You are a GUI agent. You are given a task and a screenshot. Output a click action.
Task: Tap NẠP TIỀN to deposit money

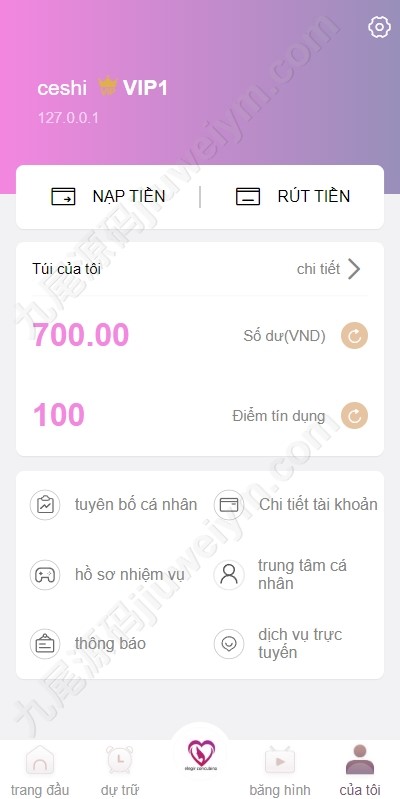click(108, 196)
